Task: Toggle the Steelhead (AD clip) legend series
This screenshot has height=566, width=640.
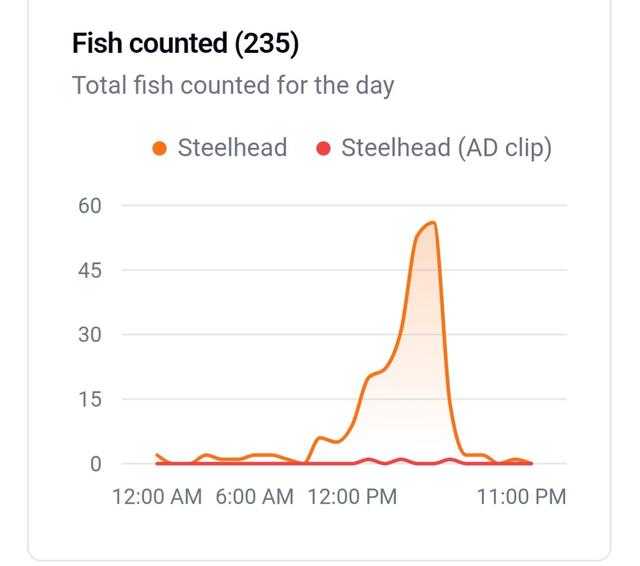Action: click(434, 148)
